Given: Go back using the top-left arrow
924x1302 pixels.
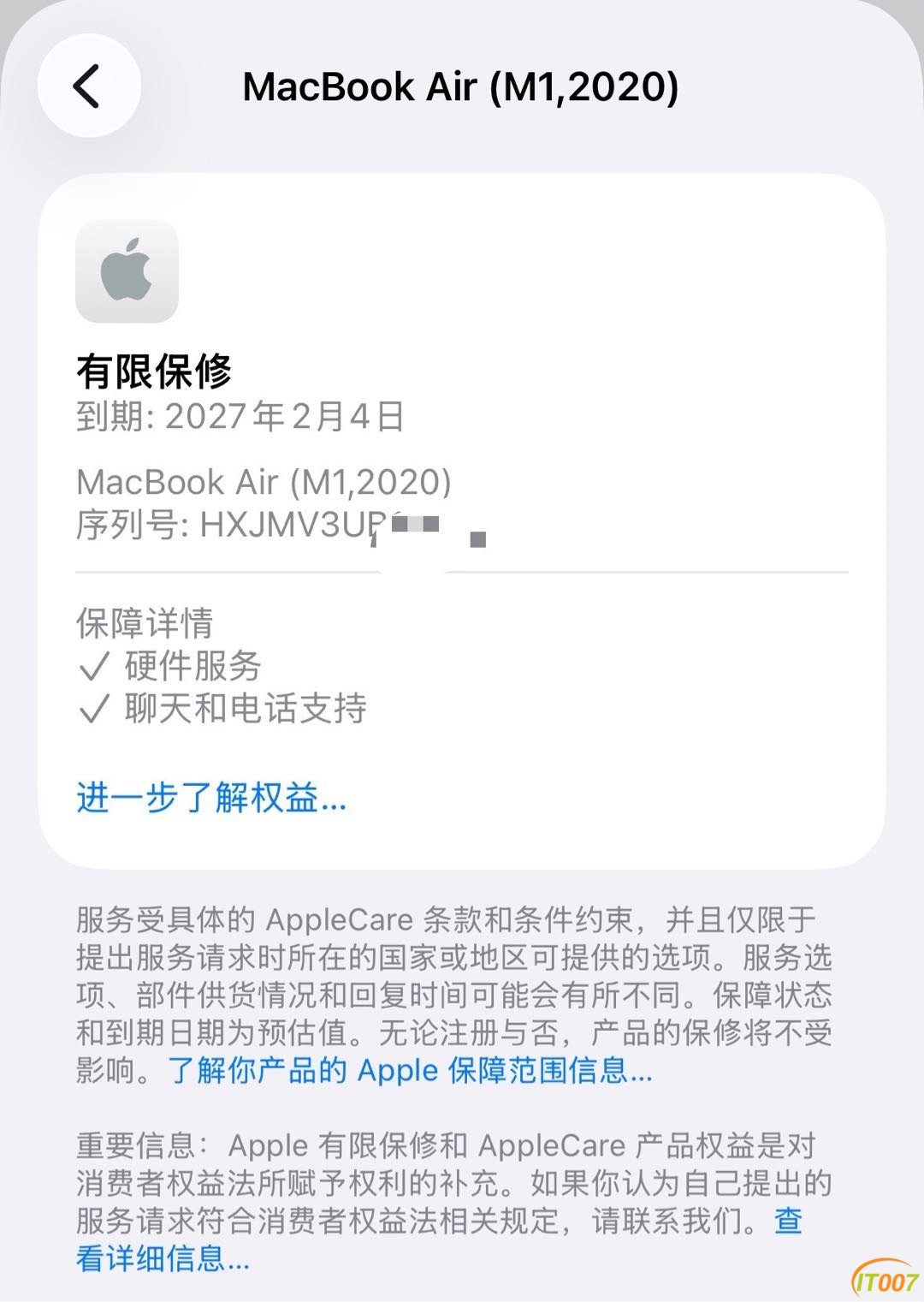Looking at the screenshot, I should tap(88, 86).
